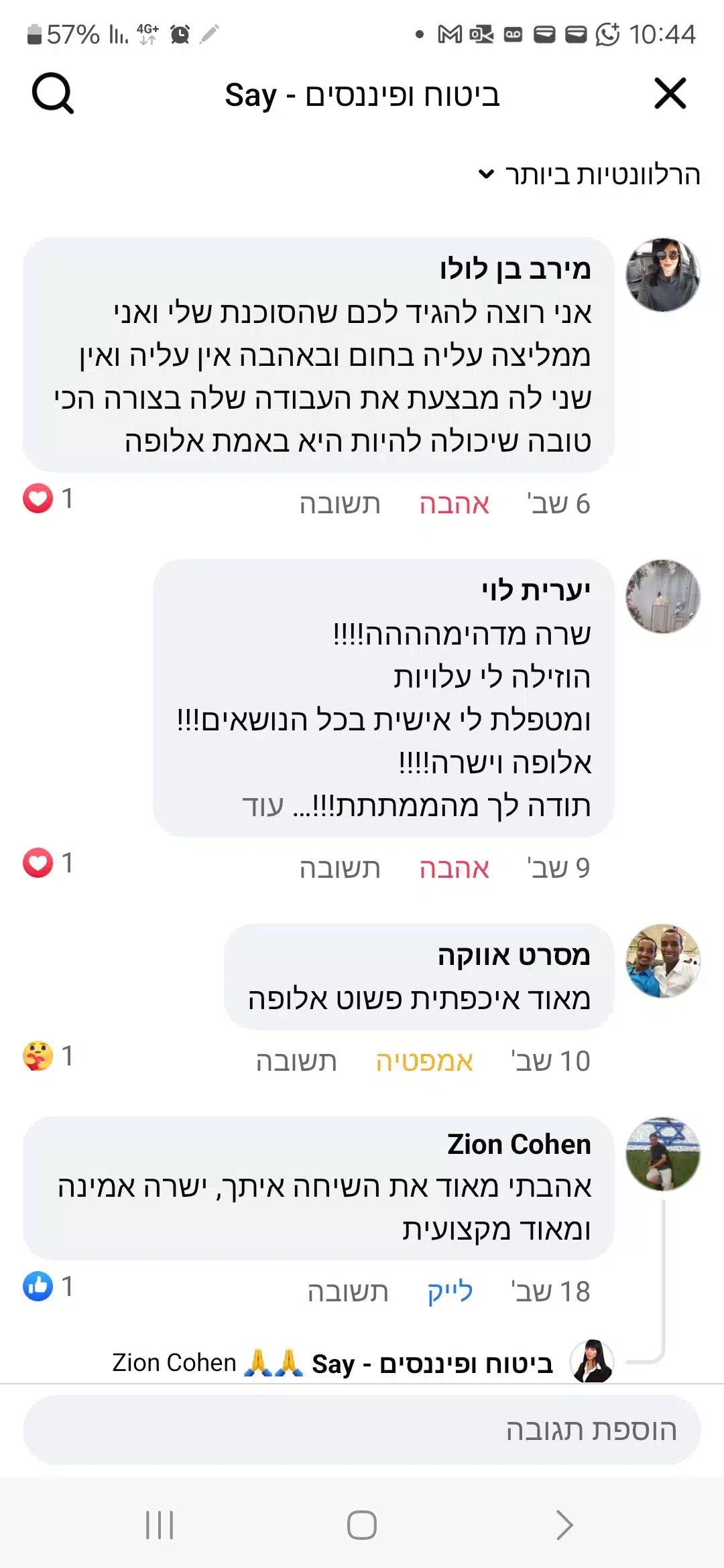Expand the הרלוונטיות ביותר sort dropdown
Screen dimensions: 724x1568
pyautogui.click(x=589, y=175)
